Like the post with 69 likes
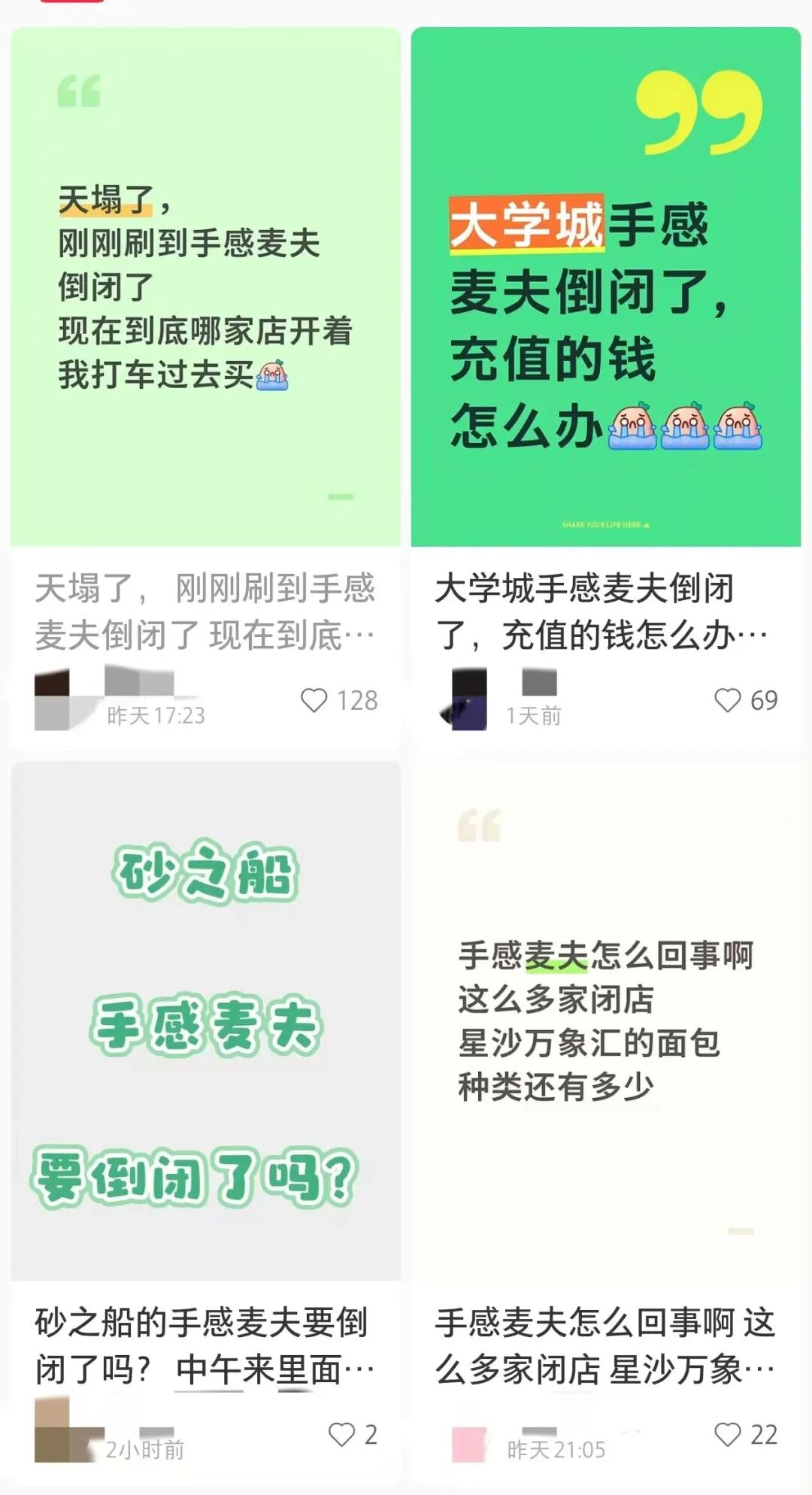The width and height of the screenshot is (812, 1495). tap(727, 700)
